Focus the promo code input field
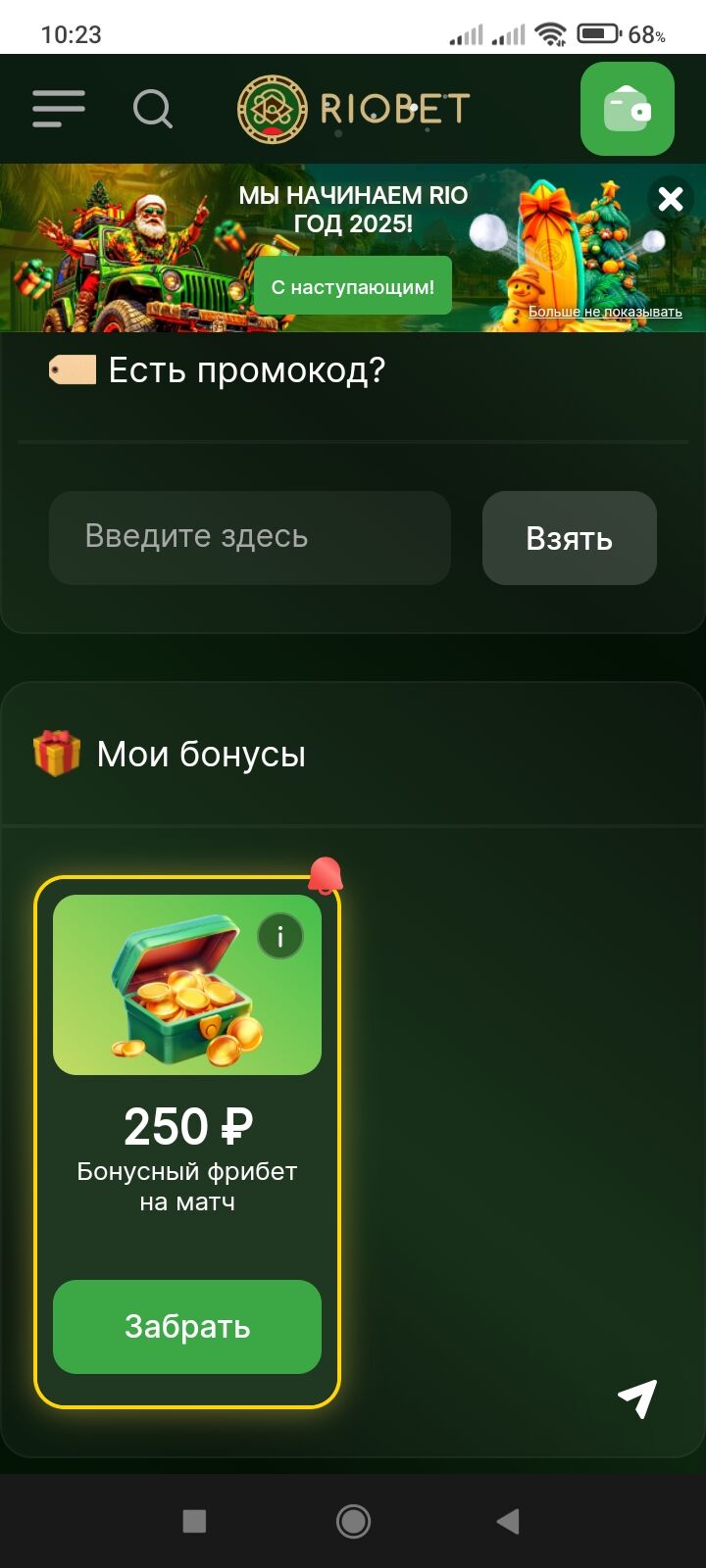Image resolution: width=706 pixels, height=1568 pixels. pos(250,537)
